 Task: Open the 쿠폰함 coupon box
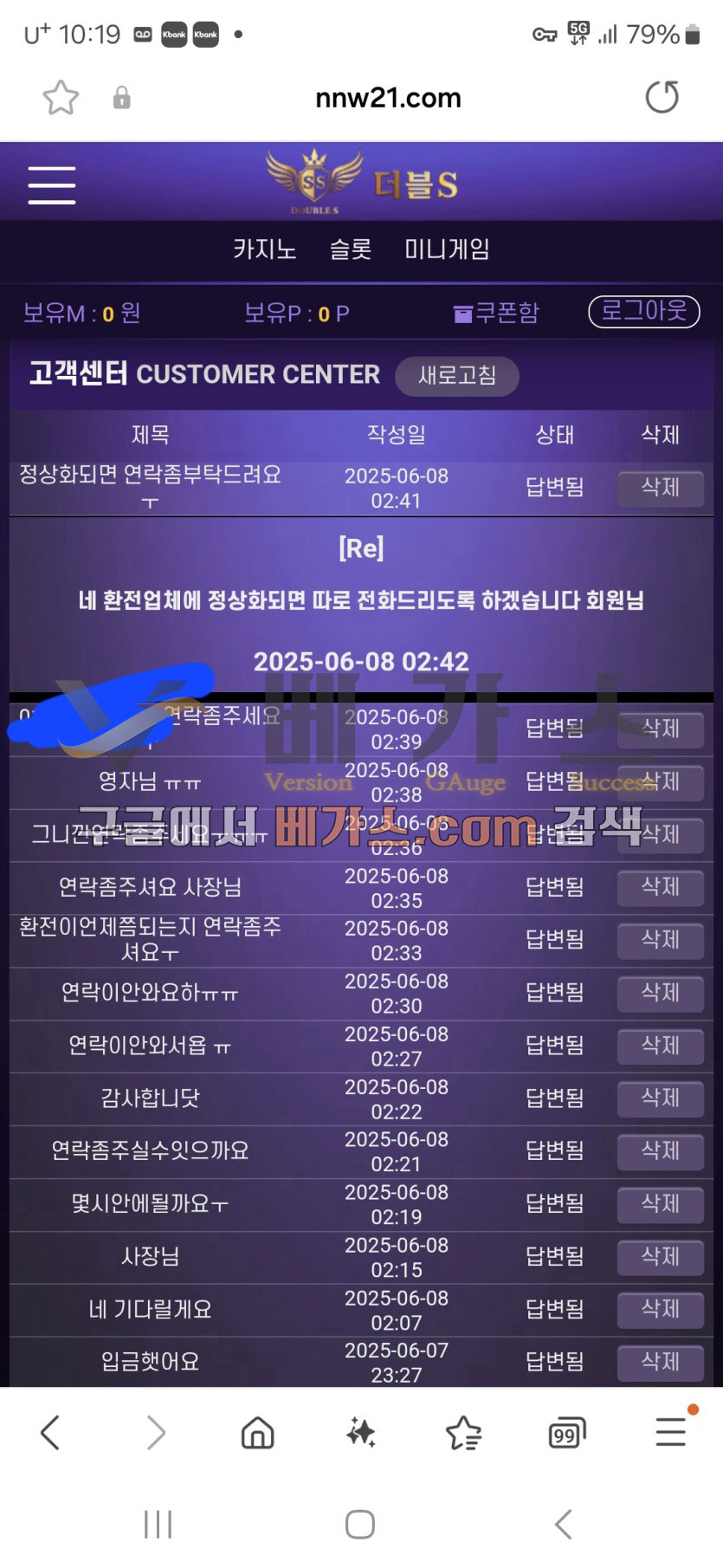496,313
